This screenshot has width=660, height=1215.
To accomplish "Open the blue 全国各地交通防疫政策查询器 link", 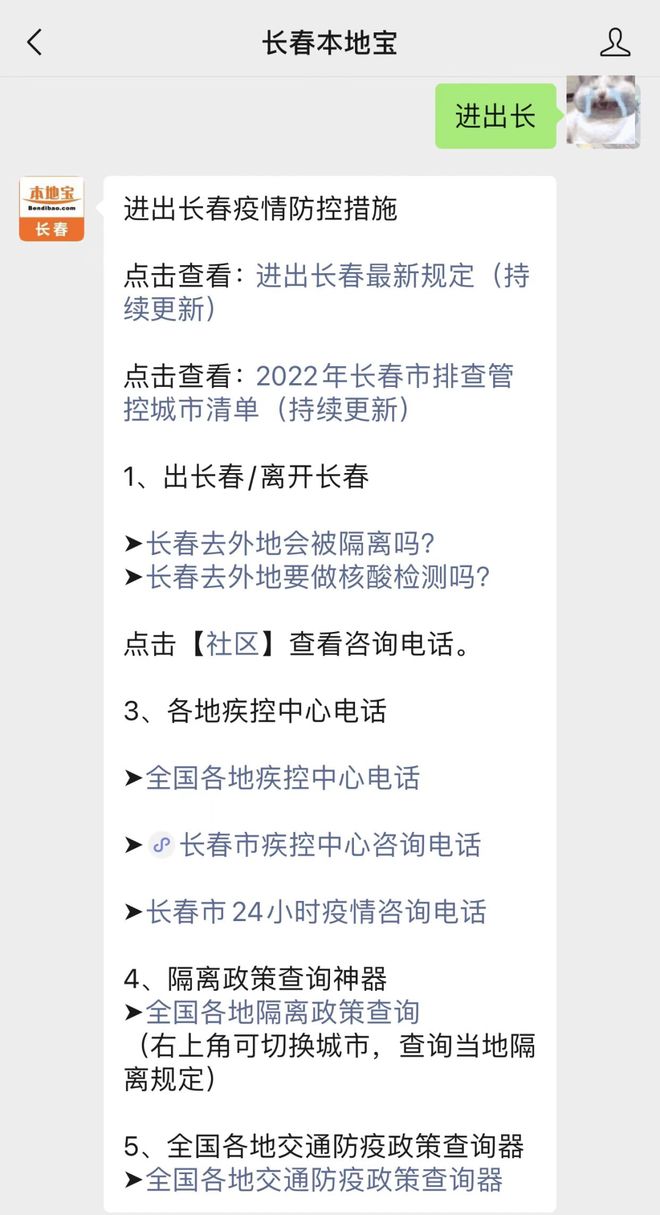I will (324, 1180).
